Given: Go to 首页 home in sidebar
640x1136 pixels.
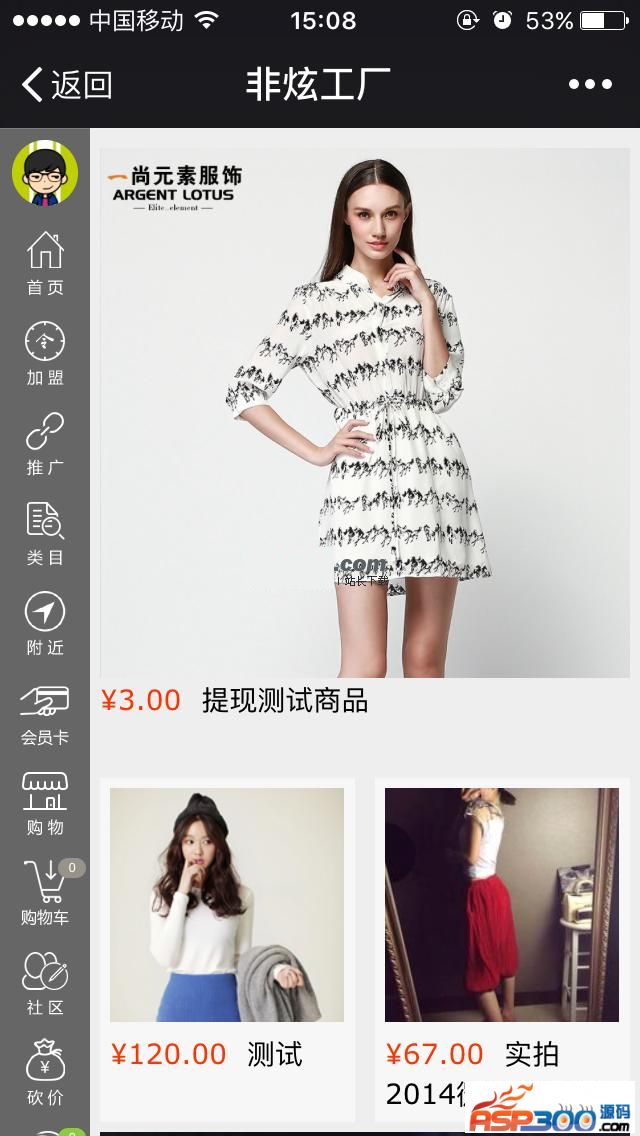Looking at the screenshot, I should pos(45,262).
